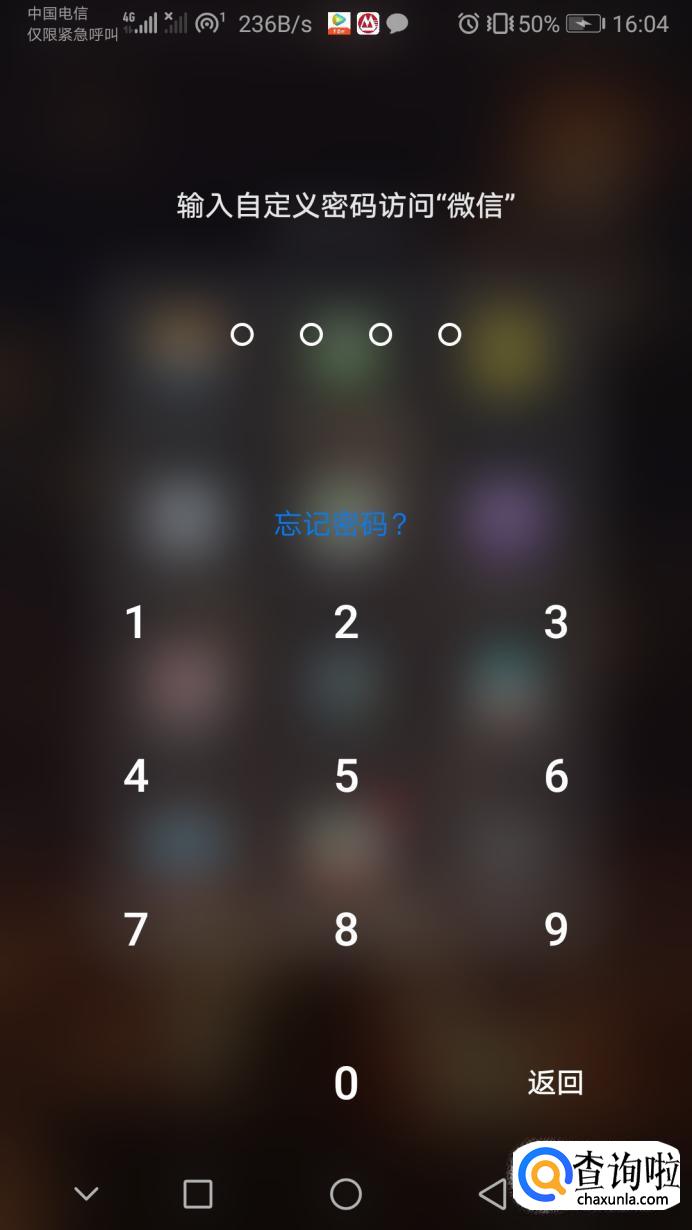Tap number 4 on the PIN pad
This screenshot has width=692, height=1230.
point(135,777)
